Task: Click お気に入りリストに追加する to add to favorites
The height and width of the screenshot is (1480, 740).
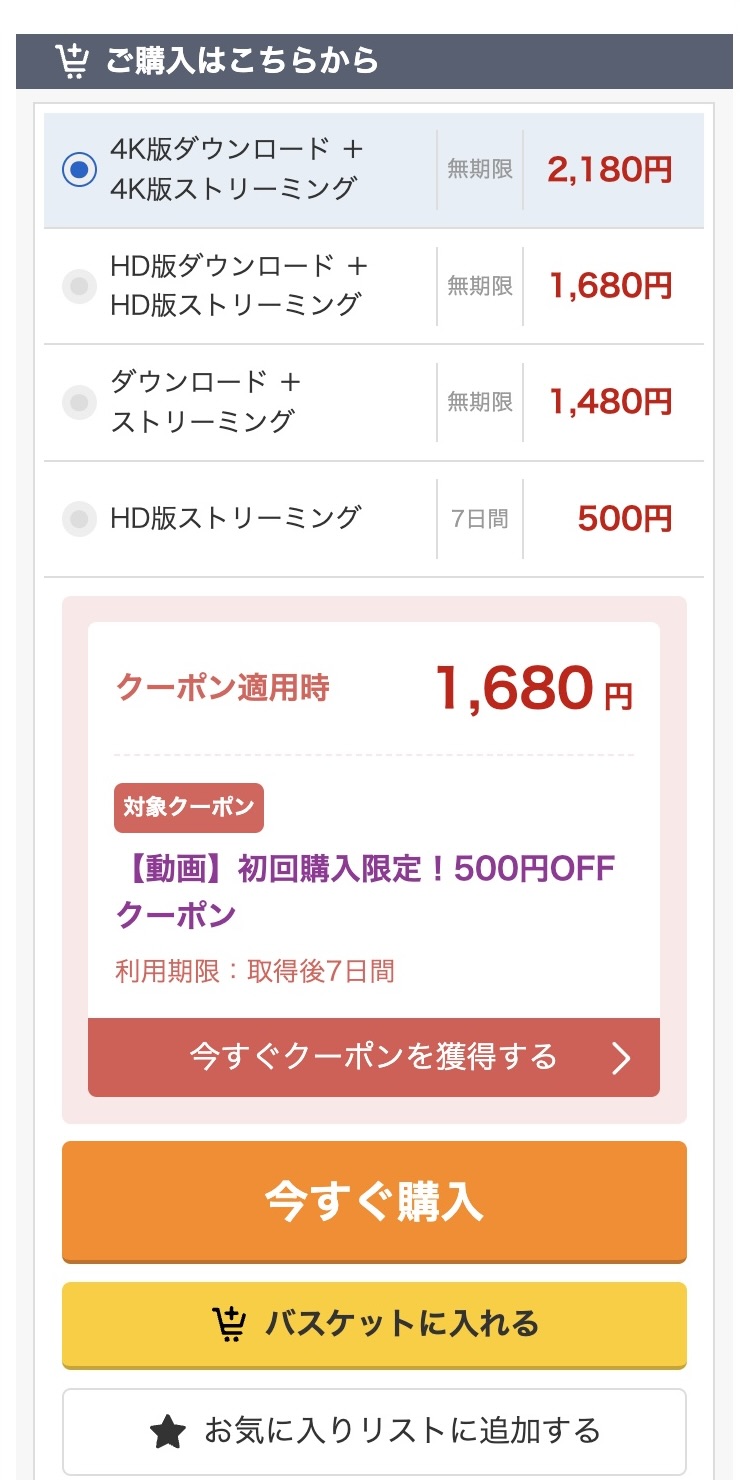Action: (370, 1431)
